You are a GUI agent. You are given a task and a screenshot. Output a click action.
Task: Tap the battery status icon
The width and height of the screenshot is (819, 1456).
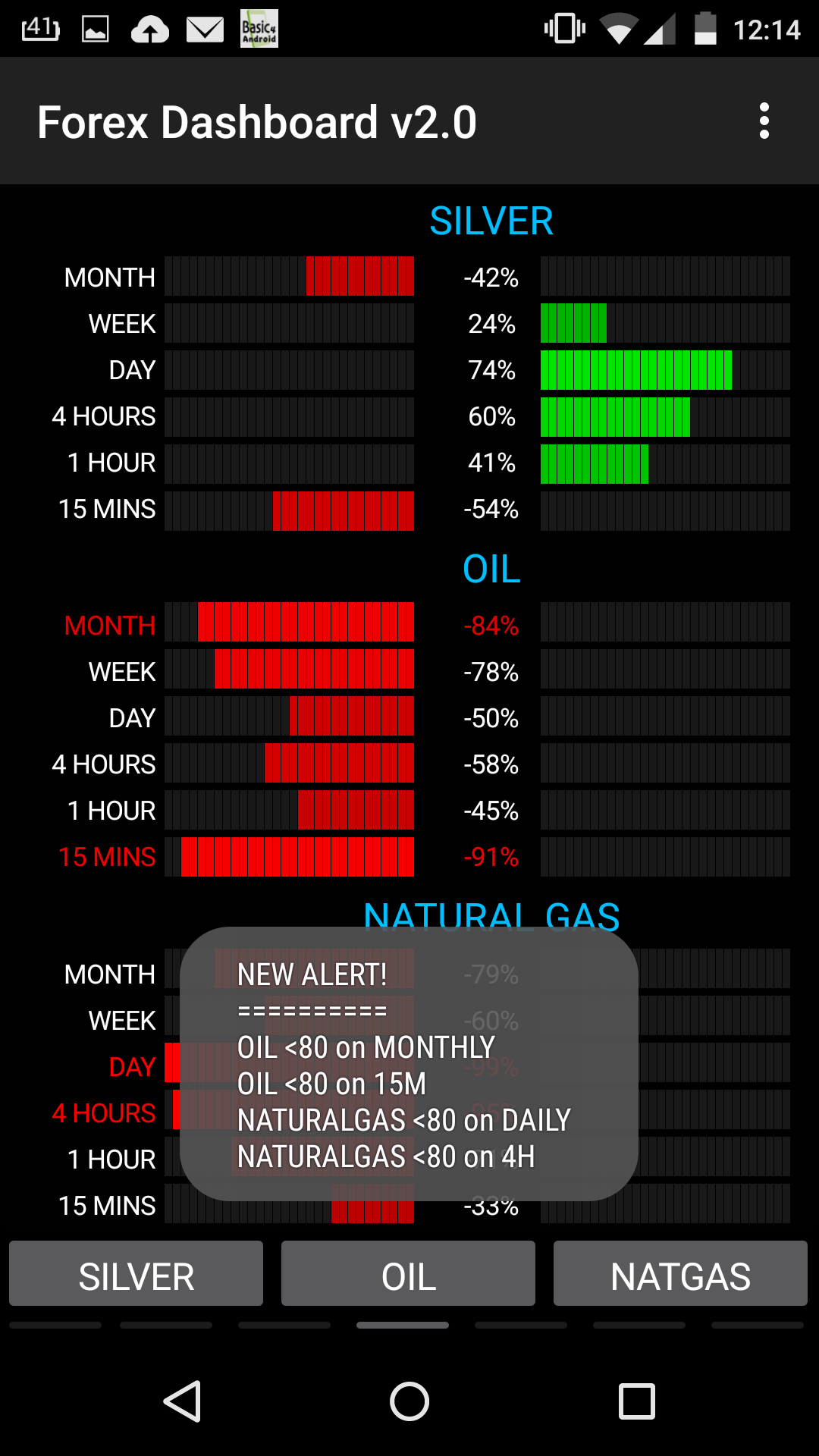[x=706, y=30]
